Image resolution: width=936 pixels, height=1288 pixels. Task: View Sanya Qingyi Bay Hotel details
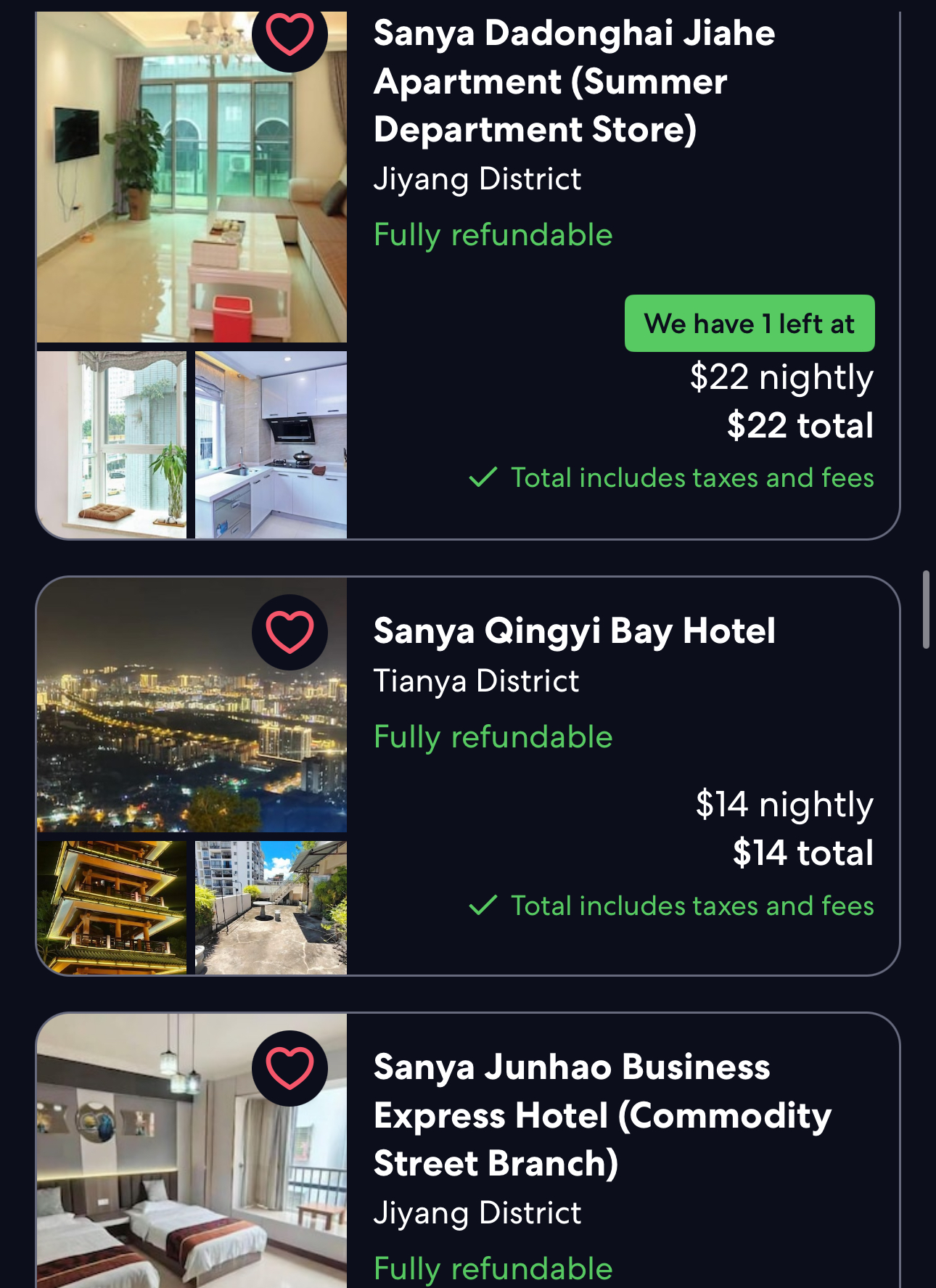[x=573, y=631]
